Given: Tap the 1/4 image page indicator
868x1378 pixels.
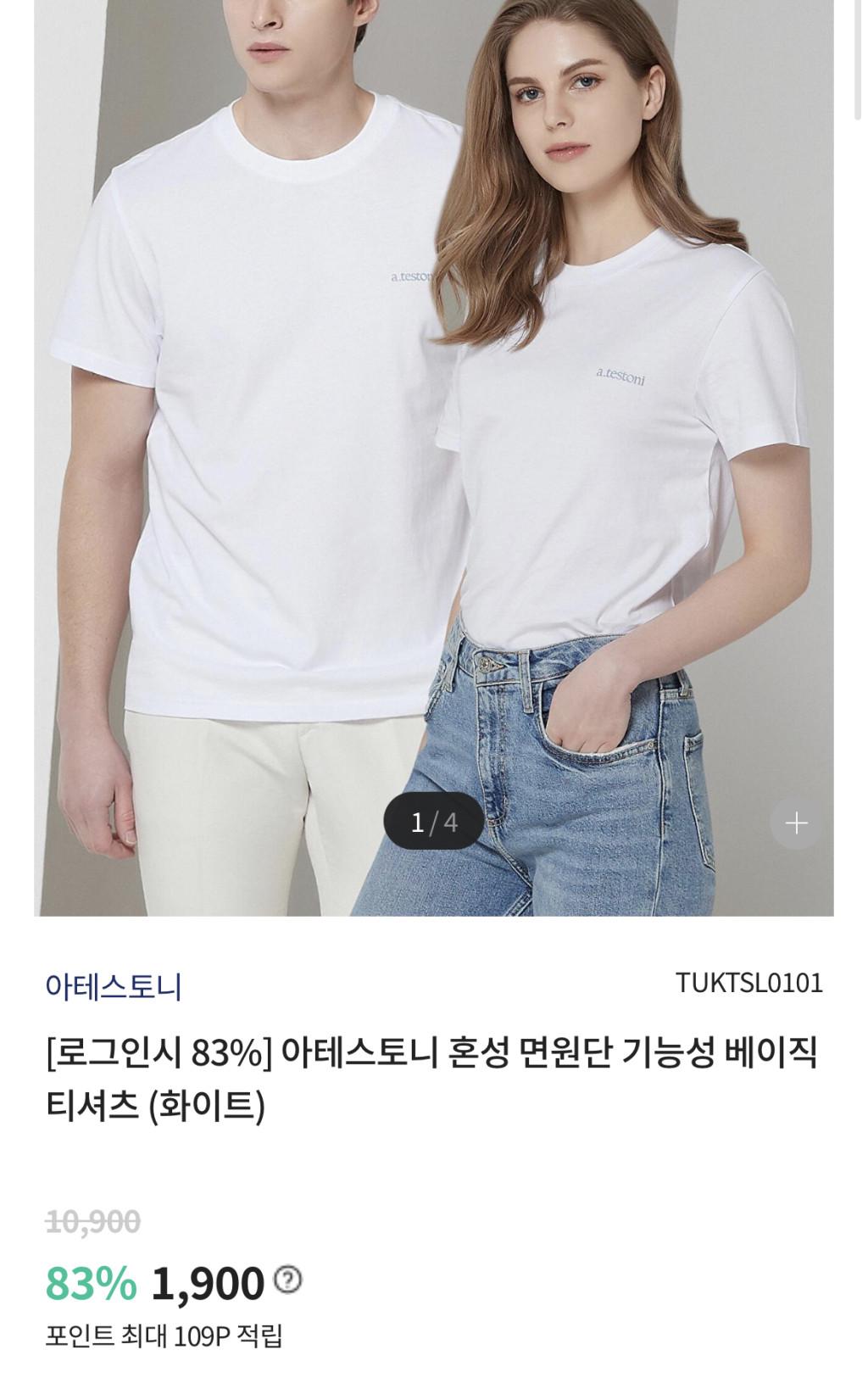Looking at the screenshot, I should pos(433,821).
